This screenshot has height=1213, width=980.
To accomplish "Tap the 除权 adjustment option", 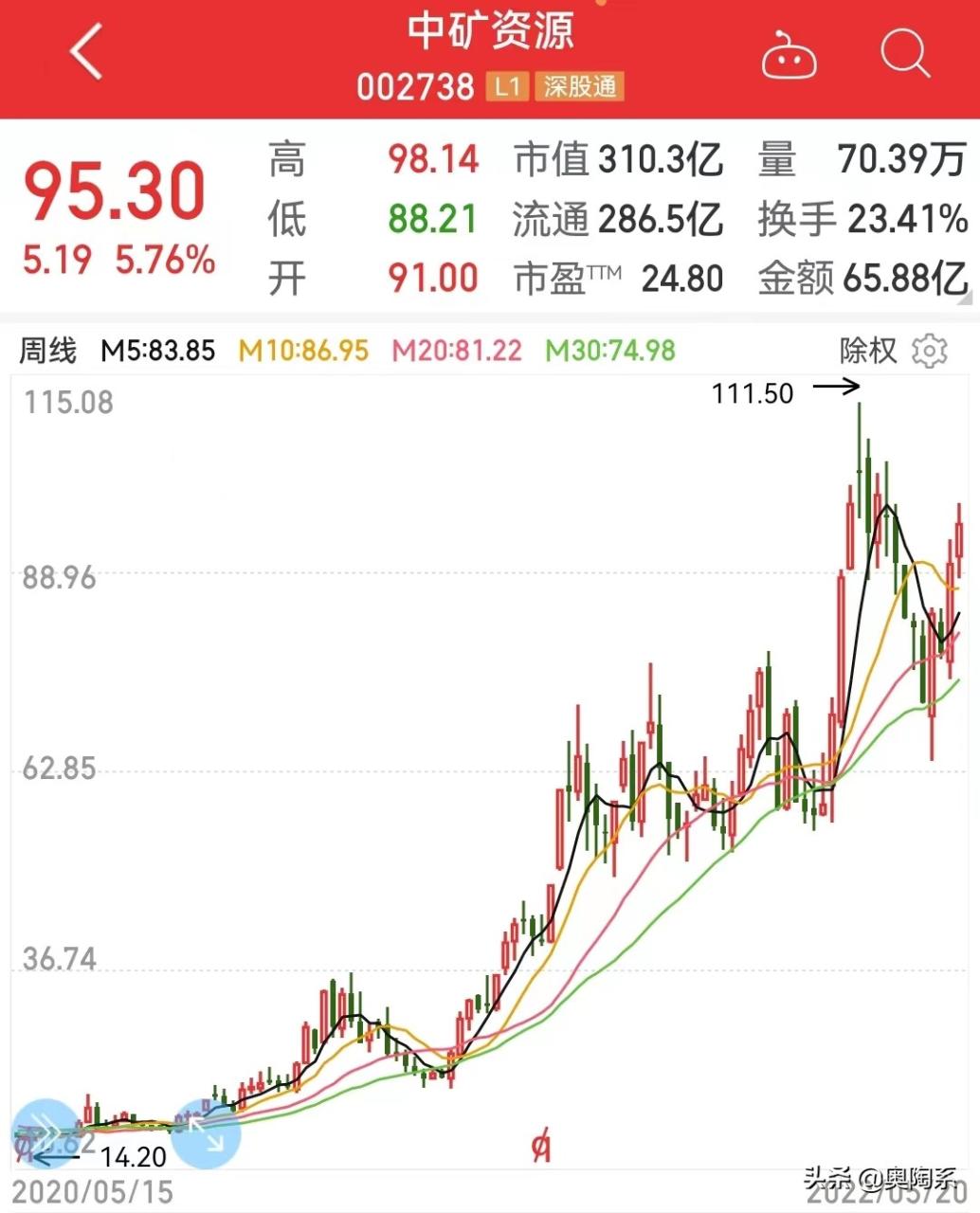I will (867, 351).
